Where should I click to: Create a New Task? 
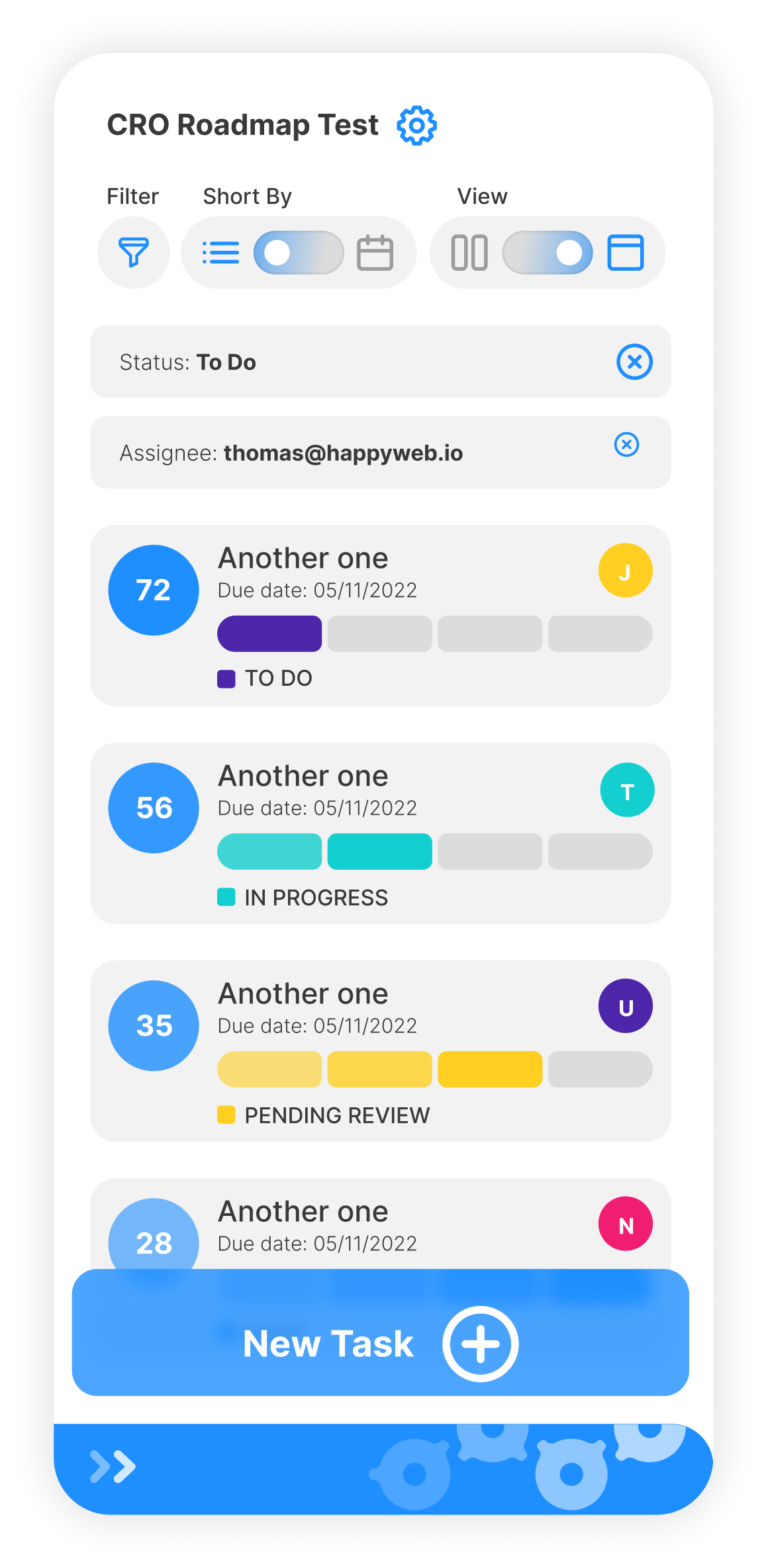coord(380,1344)
